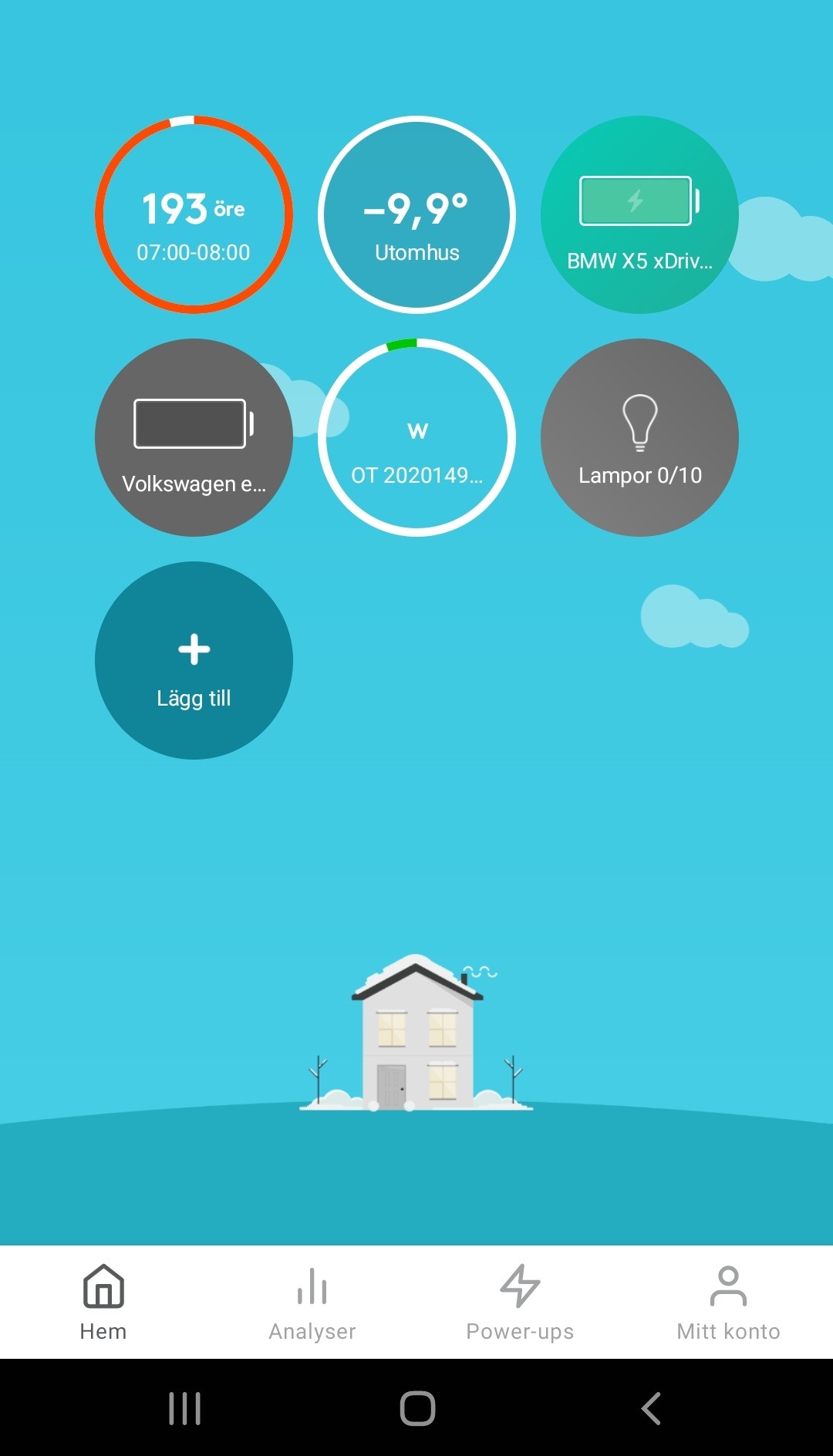Screen dimensions: 833x1456
Task: Open the BMW X5 xDrive car bubble
Action: tap(639, 215)
